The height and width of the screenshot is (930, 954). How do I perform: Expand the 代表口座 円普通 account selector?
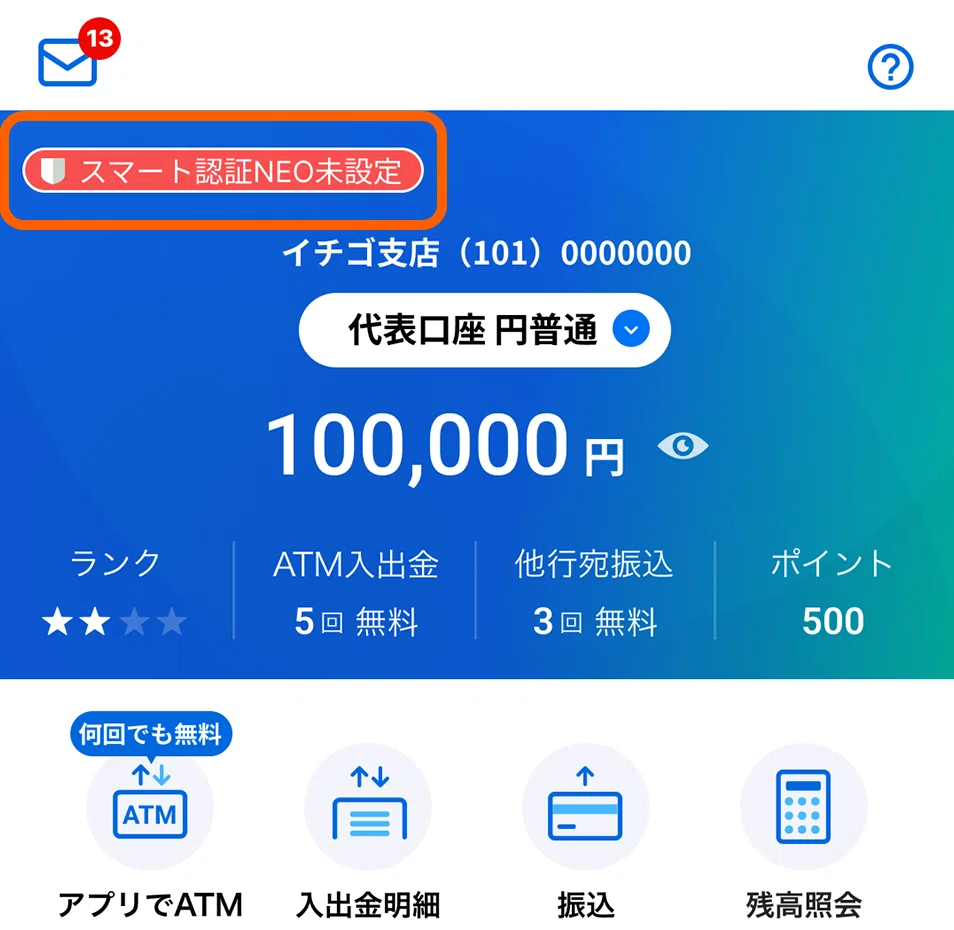click(485, 329)
